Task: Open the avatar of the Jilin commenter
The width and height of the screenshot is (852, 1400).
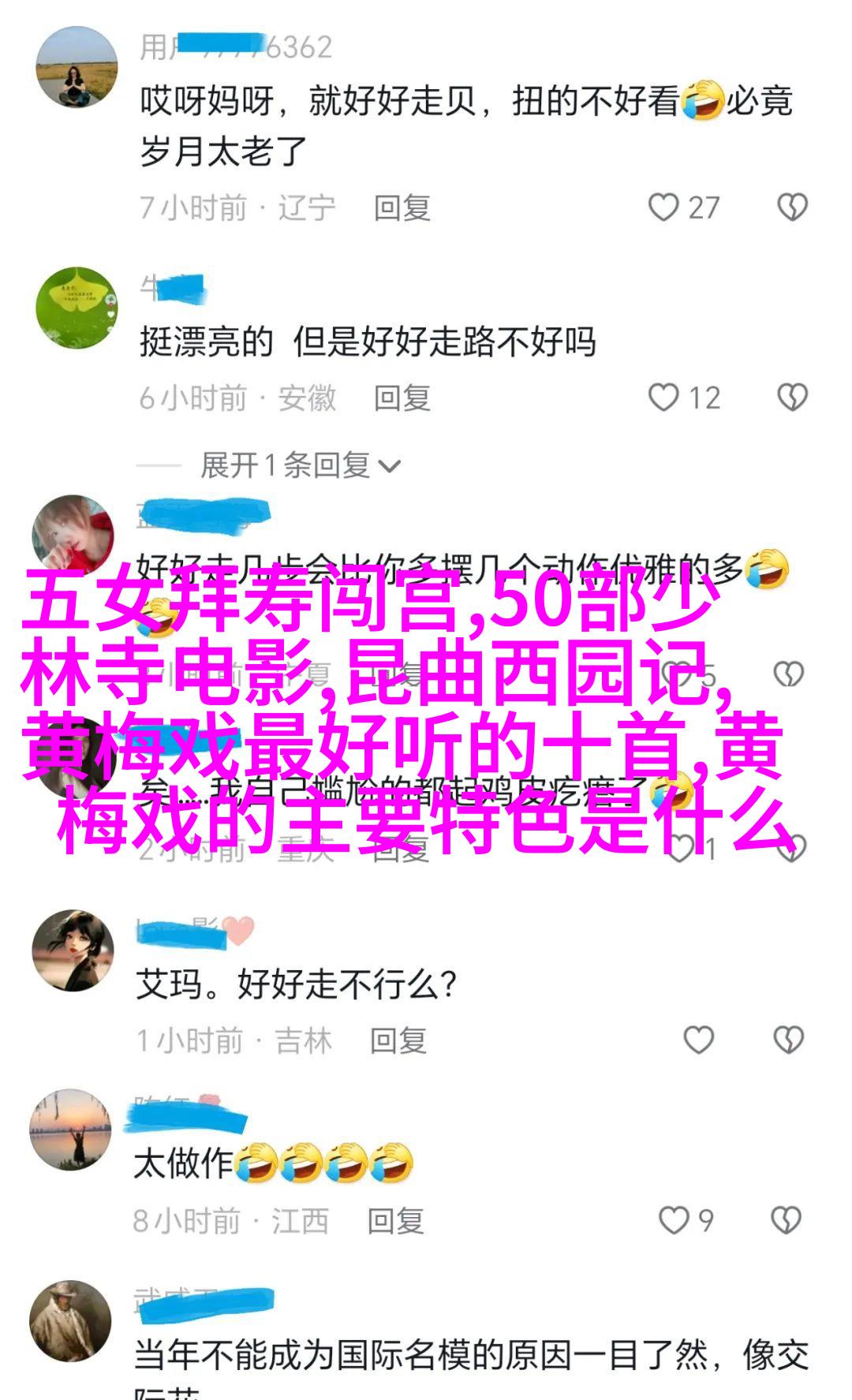Action: pyautogui.click(x=73, y=950)
